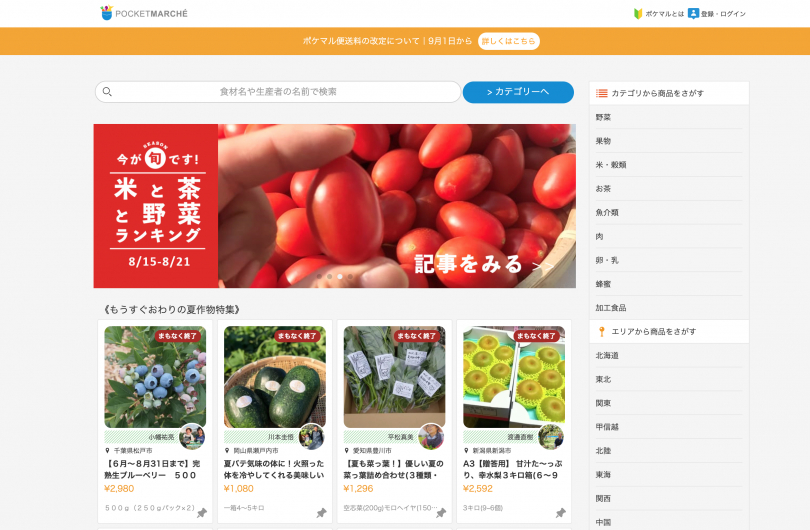Tap the search field for ingredients or producers
Viewport: 810px width, 530px height.
tap(278, 92)
